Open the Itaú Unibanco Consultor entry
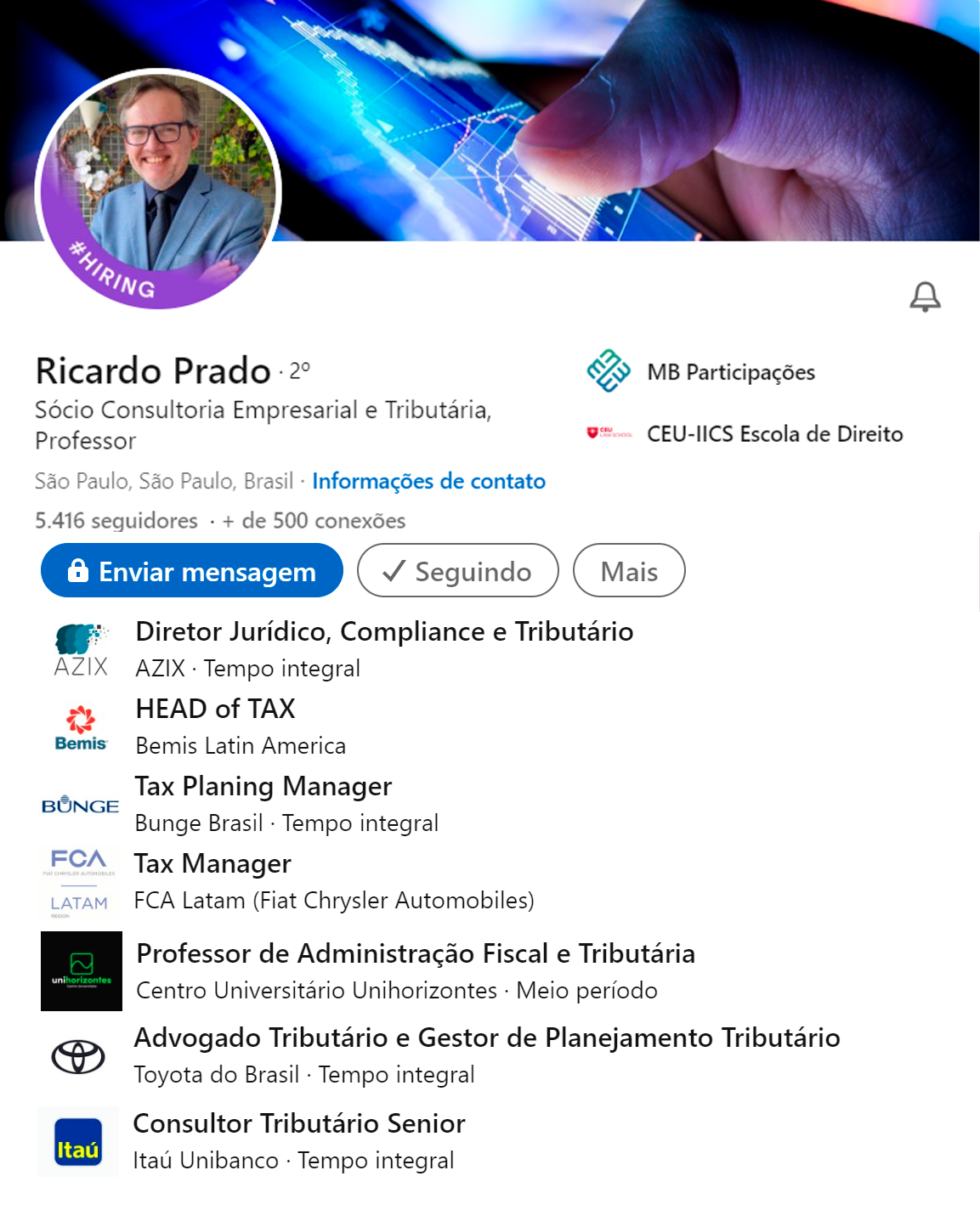Image resolution: width=980 pixels, height=1210 pixels. 299,1124
